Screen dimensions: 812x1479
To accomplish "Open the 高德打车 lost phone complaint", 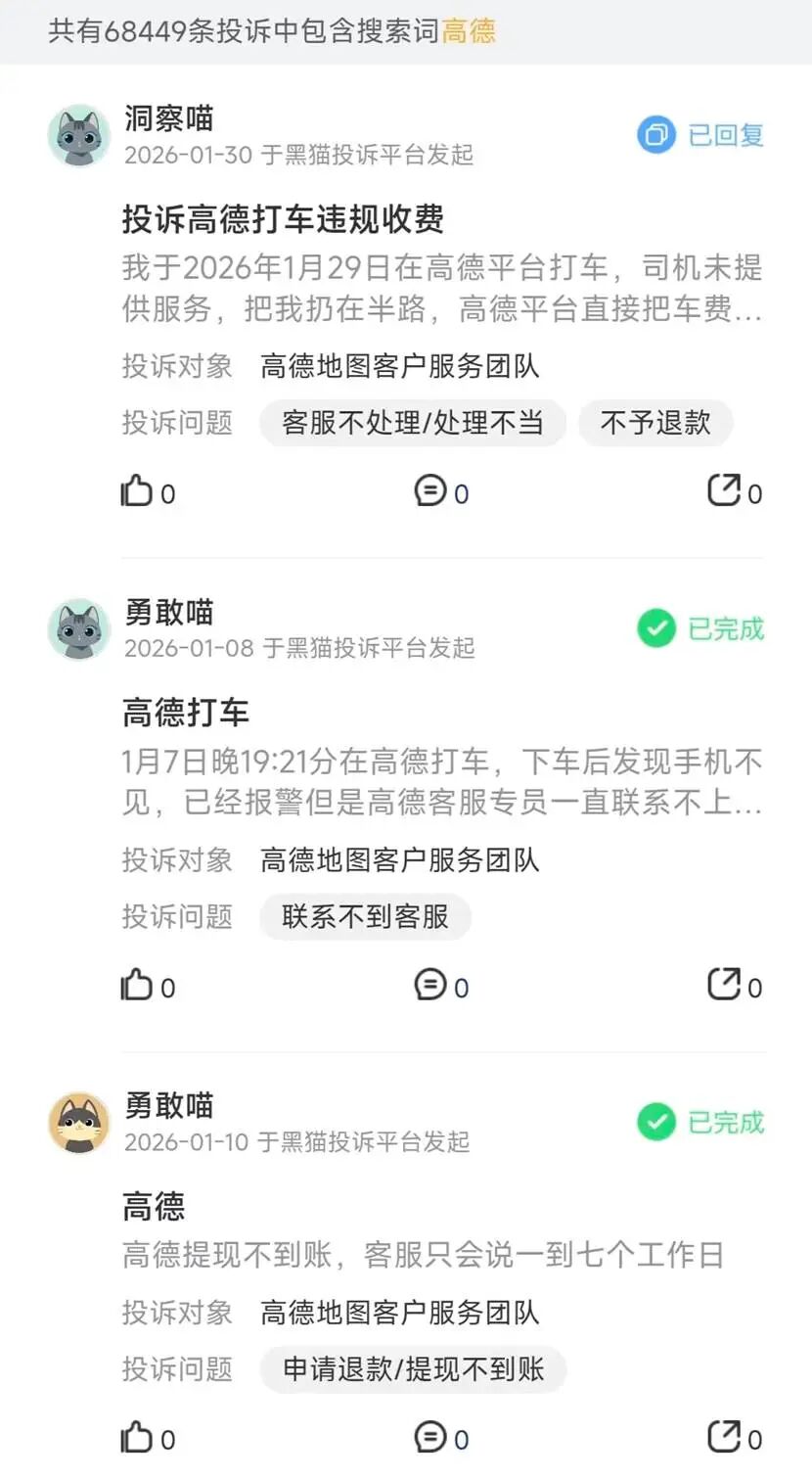I will 186,713.
